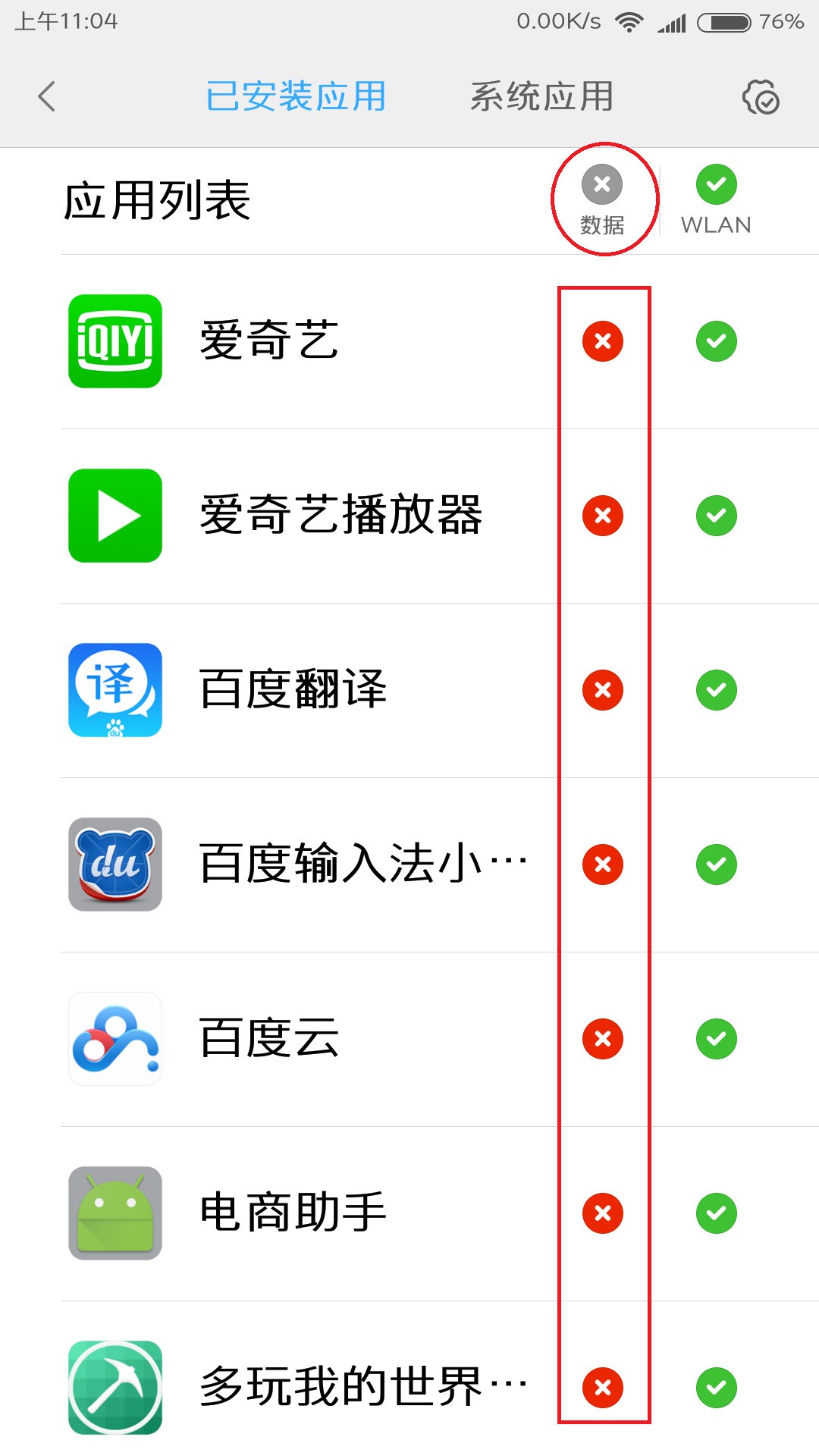Disable WLAN for 爱奇艺
This screenshot has width=819, height=1456.
[x=717, y=341]
